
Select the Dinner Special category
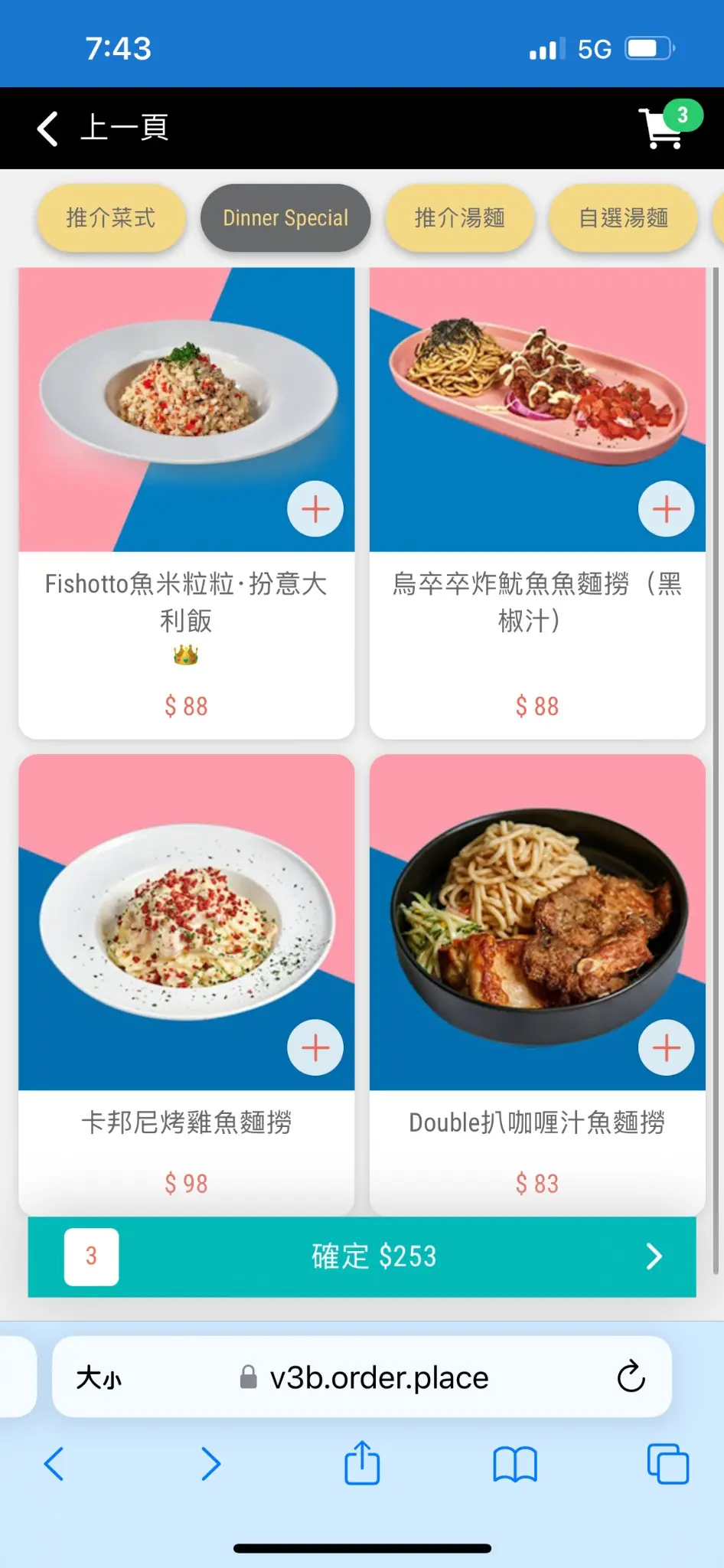[285, 218]
